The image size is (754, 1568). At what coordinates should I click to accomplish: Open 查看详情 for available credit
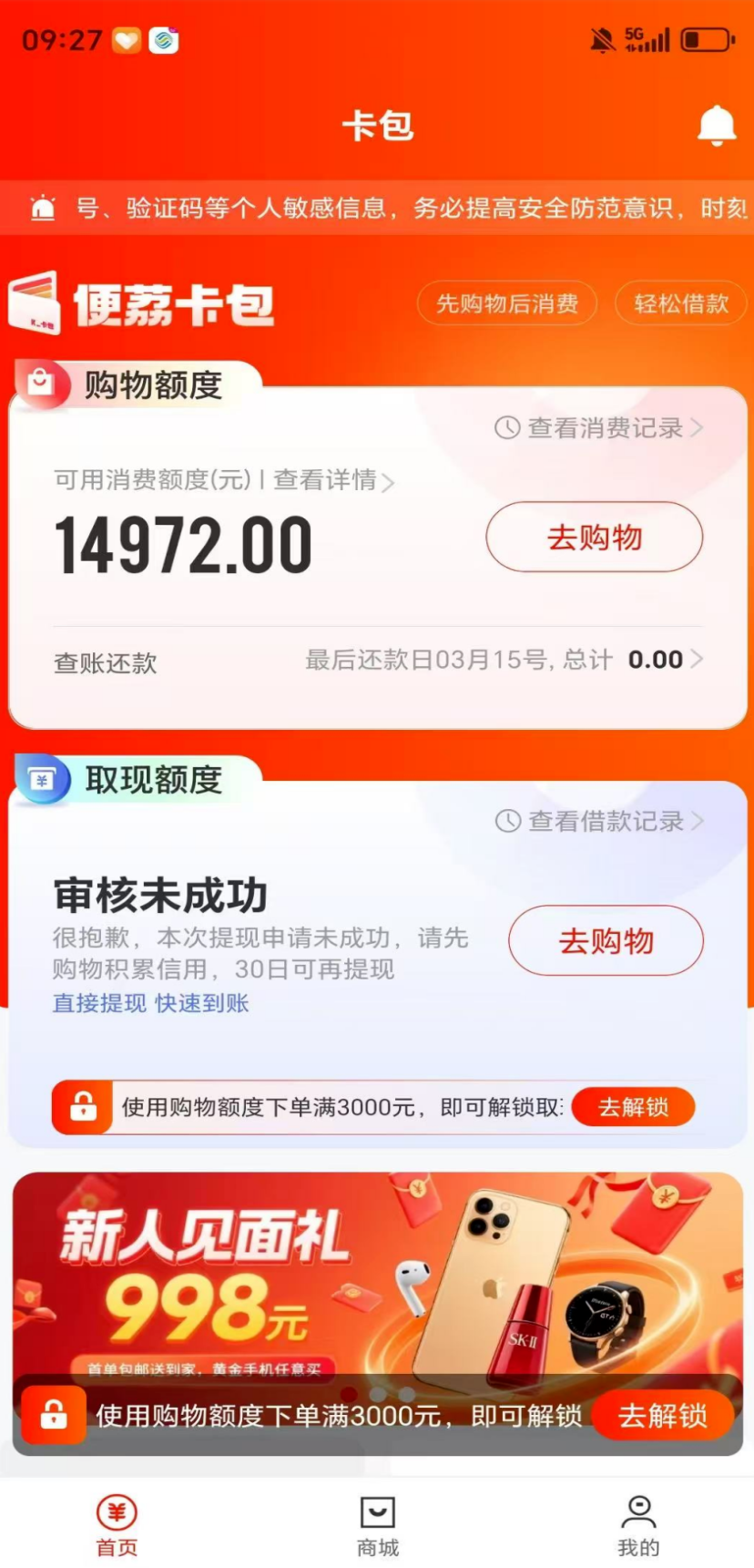pyautogui.click(x=332, y=480)
